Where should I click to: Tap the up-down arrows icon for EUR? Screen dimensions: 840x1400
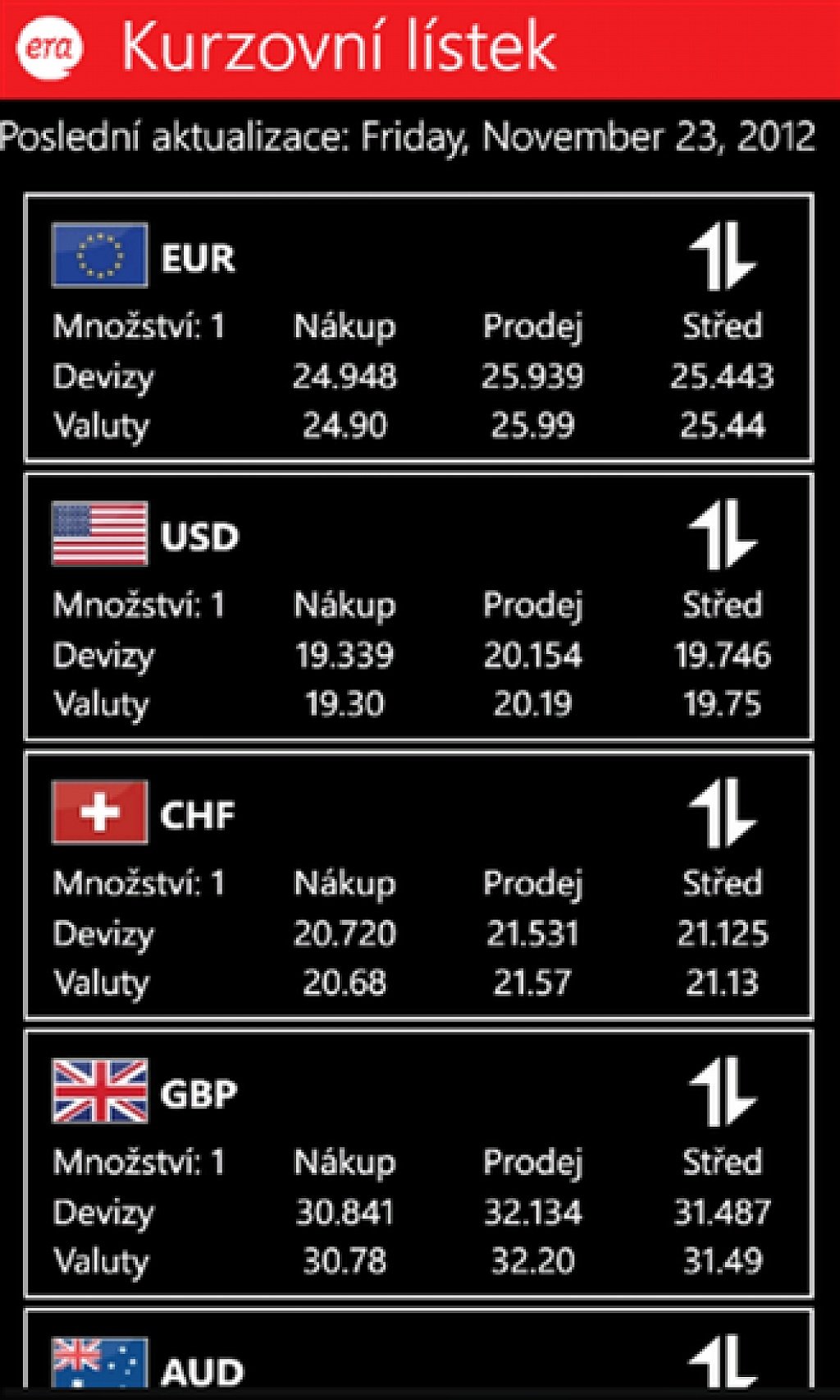(x=722, y=256)
